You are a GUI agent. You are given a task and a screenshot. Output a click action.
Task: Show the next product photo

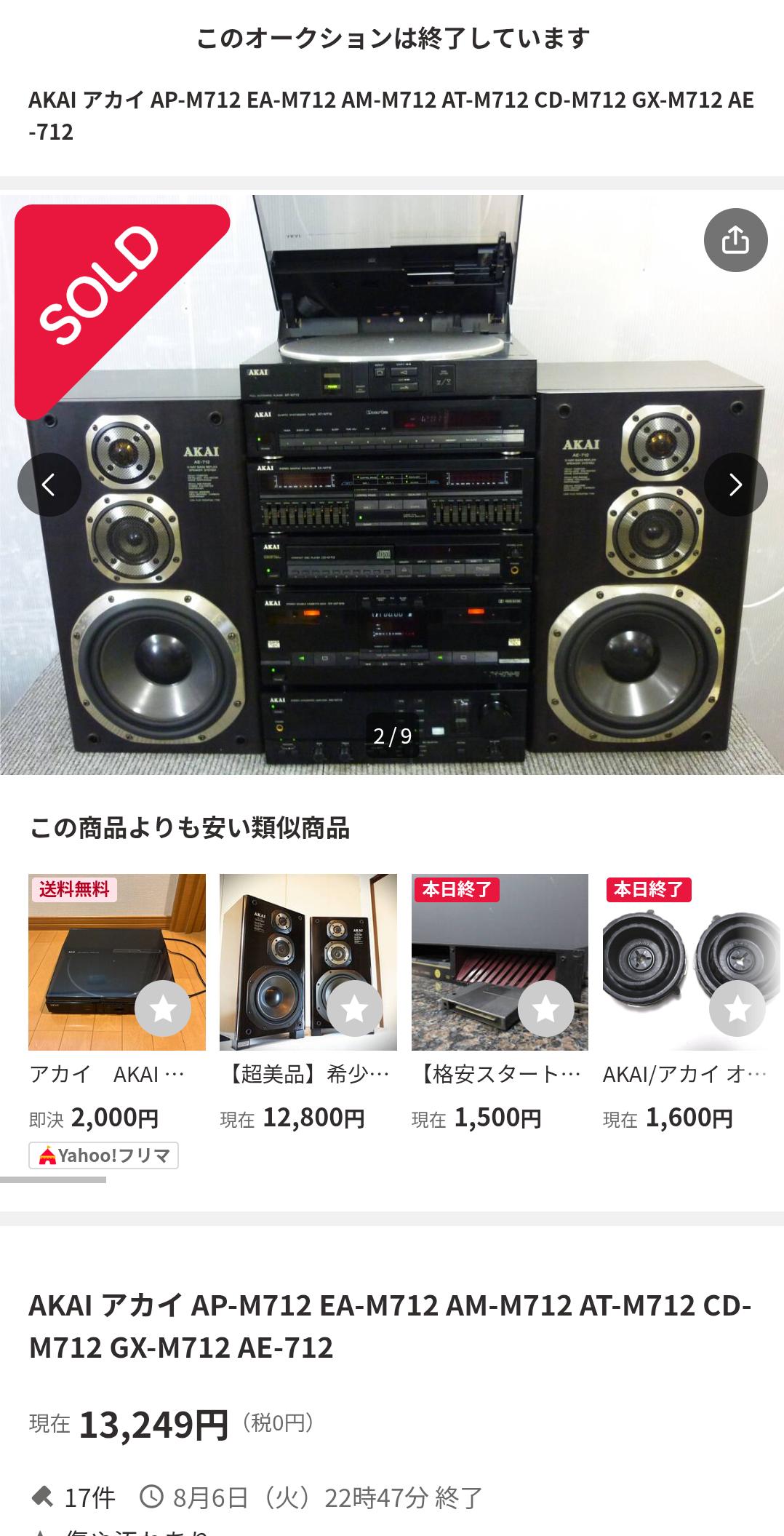pos(735,485)
